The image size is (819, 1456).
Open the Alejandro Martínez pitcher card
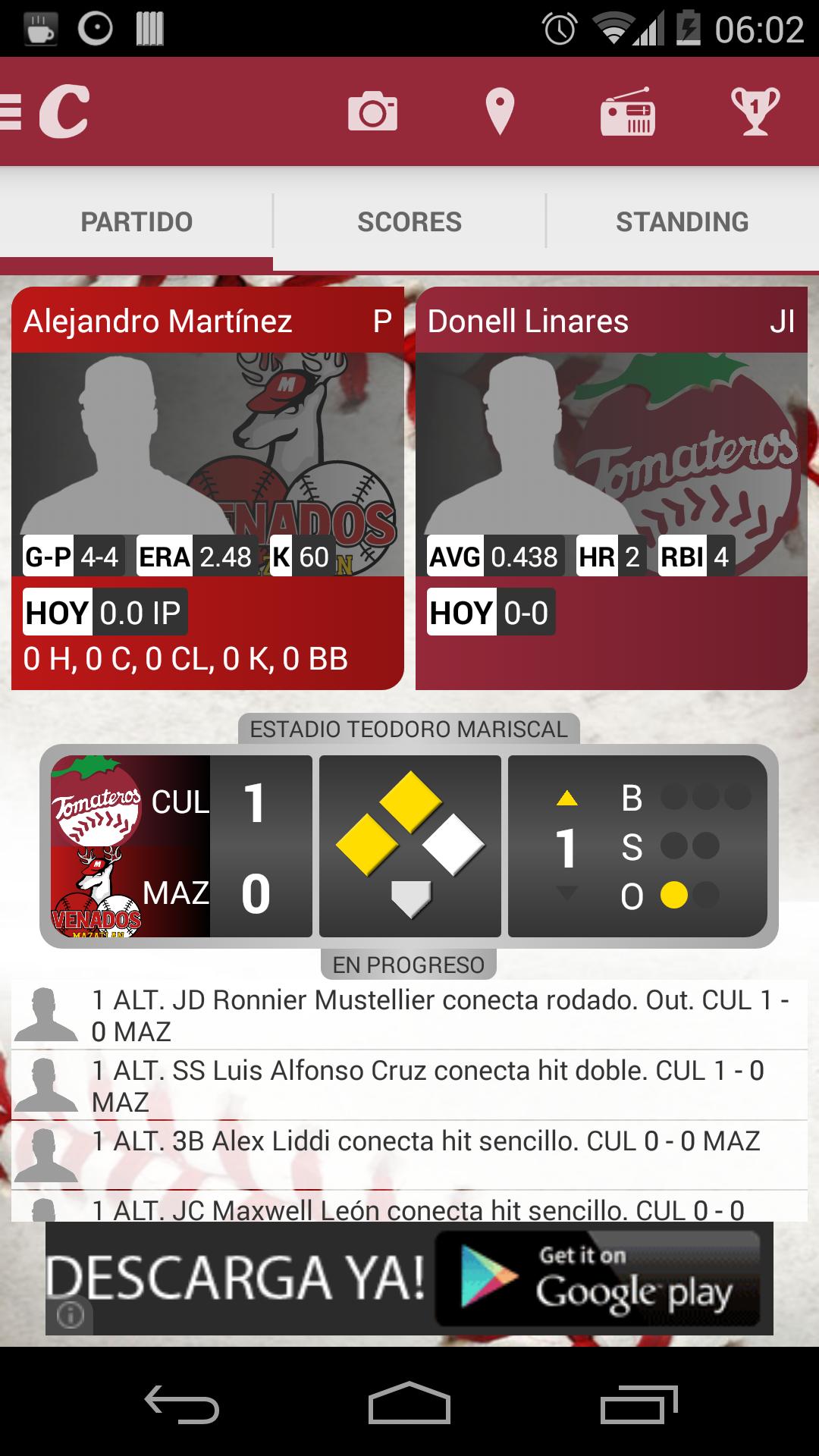[x=210, y=485]
